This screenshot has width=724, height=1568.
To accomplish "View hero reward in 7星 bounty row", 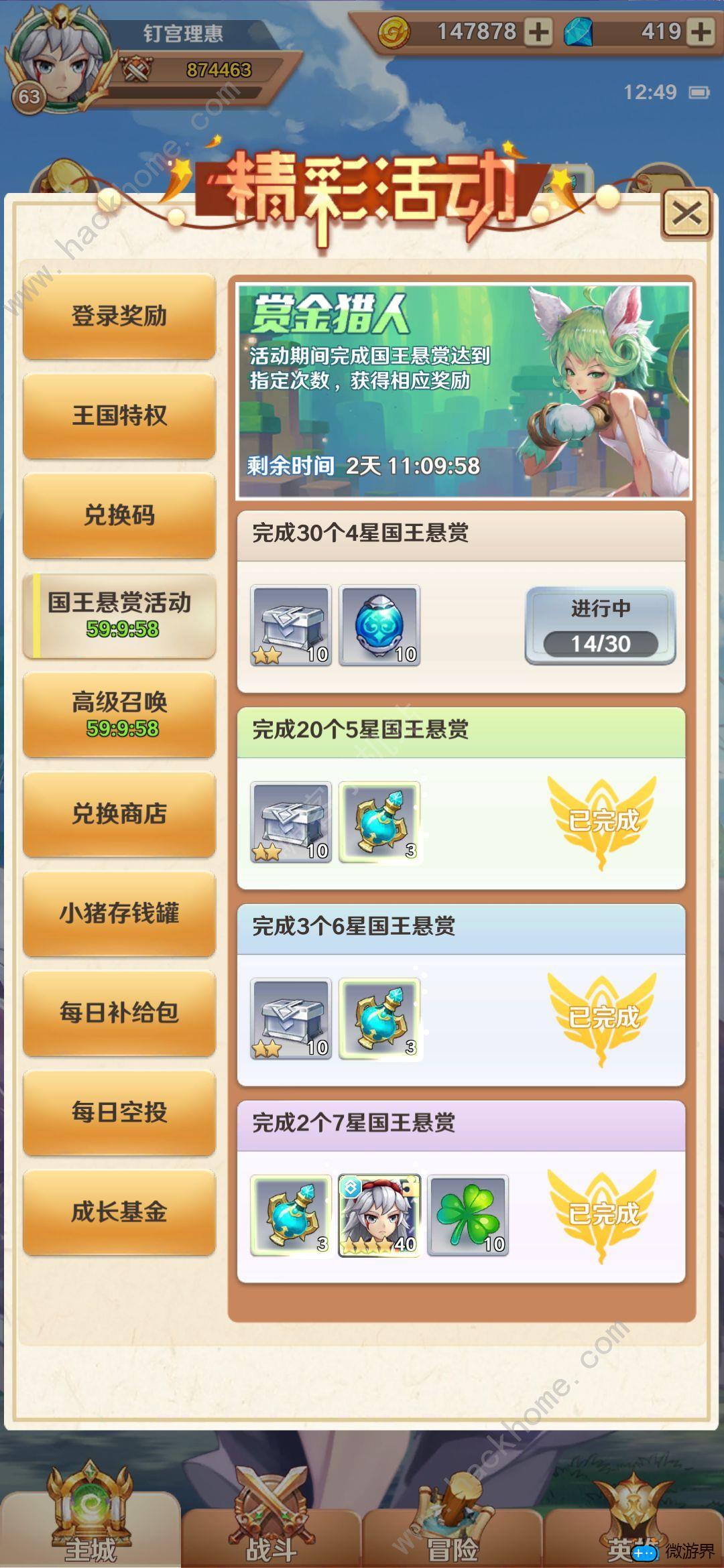I will click(x=379, y=1216).
